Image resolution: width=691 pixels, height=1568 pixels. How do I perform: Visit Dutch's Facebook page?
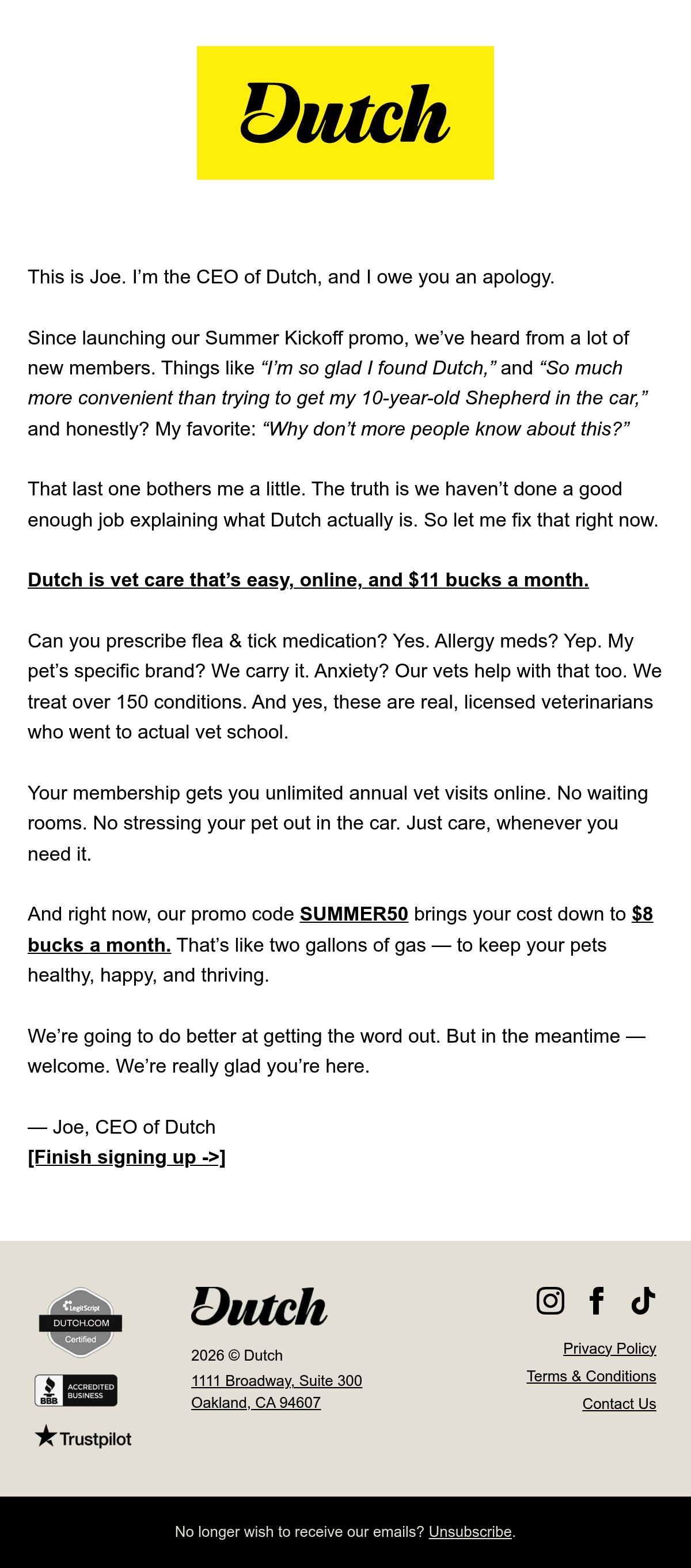pos(597,1301)
